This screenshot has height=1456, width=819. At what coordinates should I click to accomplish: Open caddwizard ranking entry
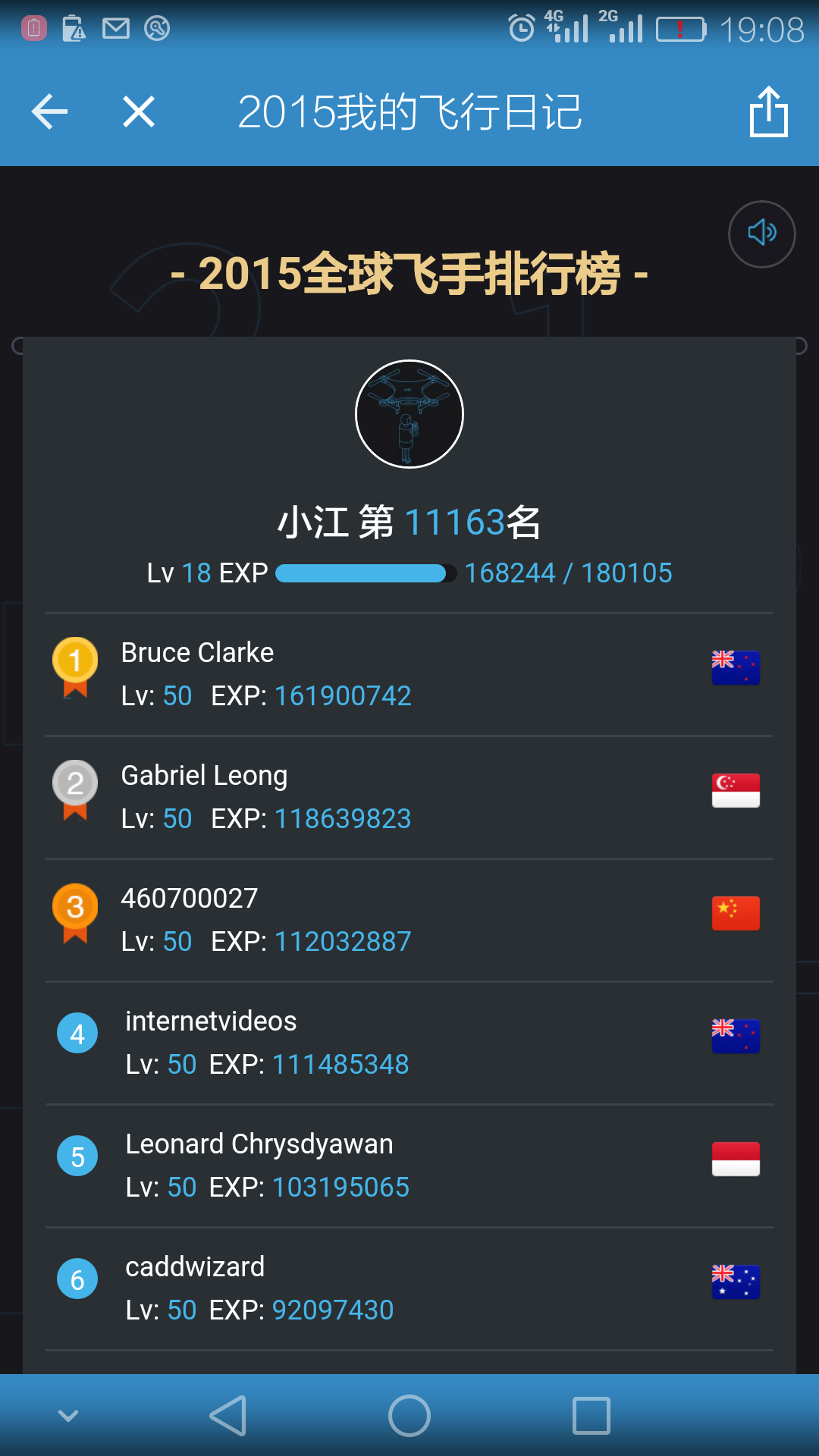tap(409, 1288)
